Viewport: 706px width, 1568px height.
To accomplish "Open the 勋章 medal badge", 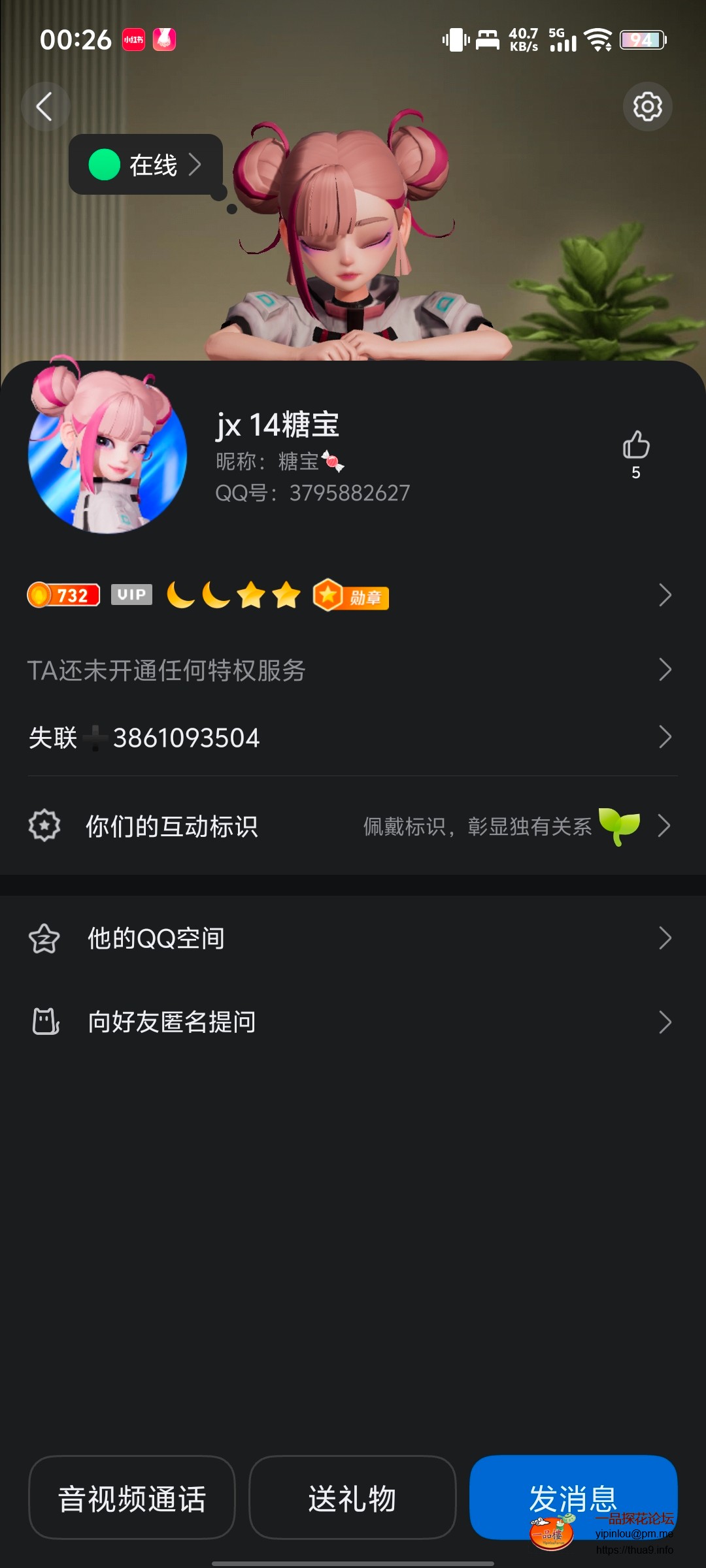I will click(x=351, y=596).
